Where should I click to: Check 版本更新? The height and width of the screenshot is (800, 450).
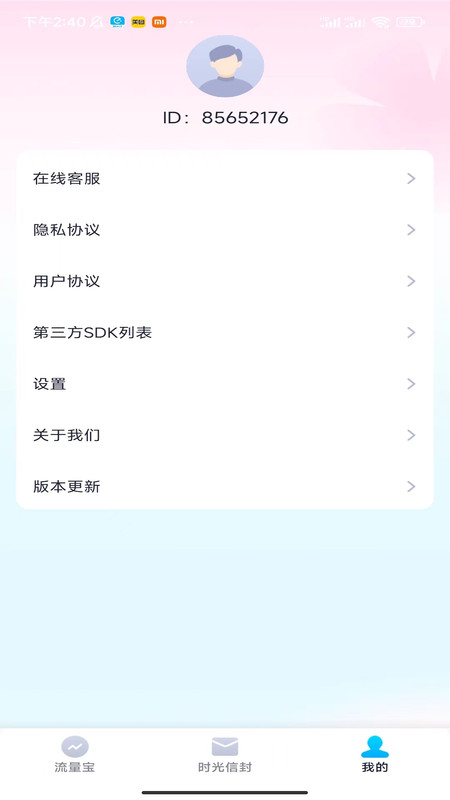coord(225,486)
